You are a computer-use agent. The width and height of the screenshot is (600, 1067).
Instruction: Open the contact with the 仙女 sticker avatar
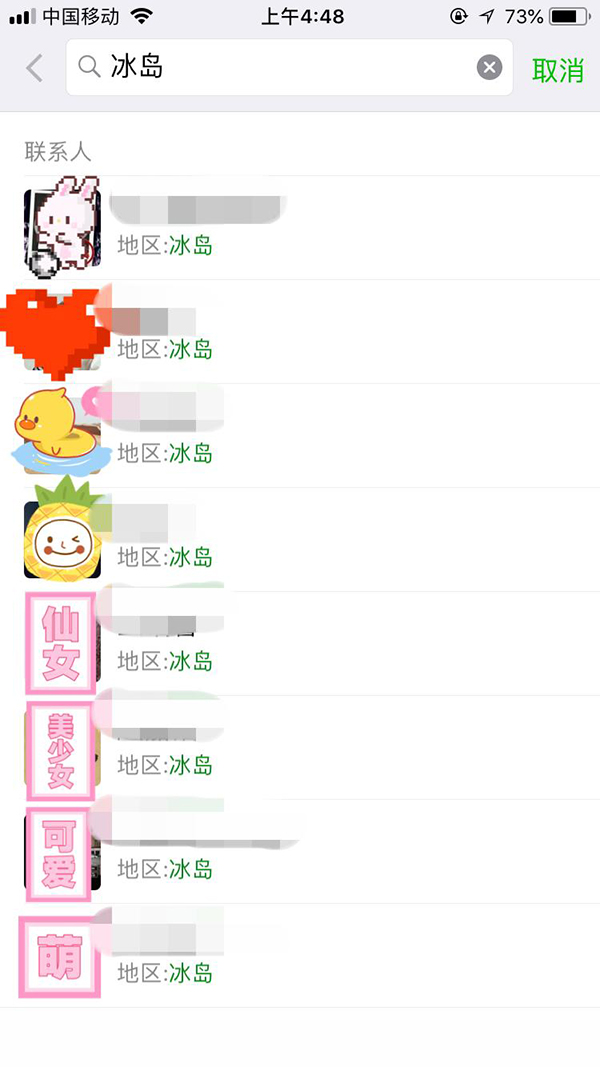point(300,644)
